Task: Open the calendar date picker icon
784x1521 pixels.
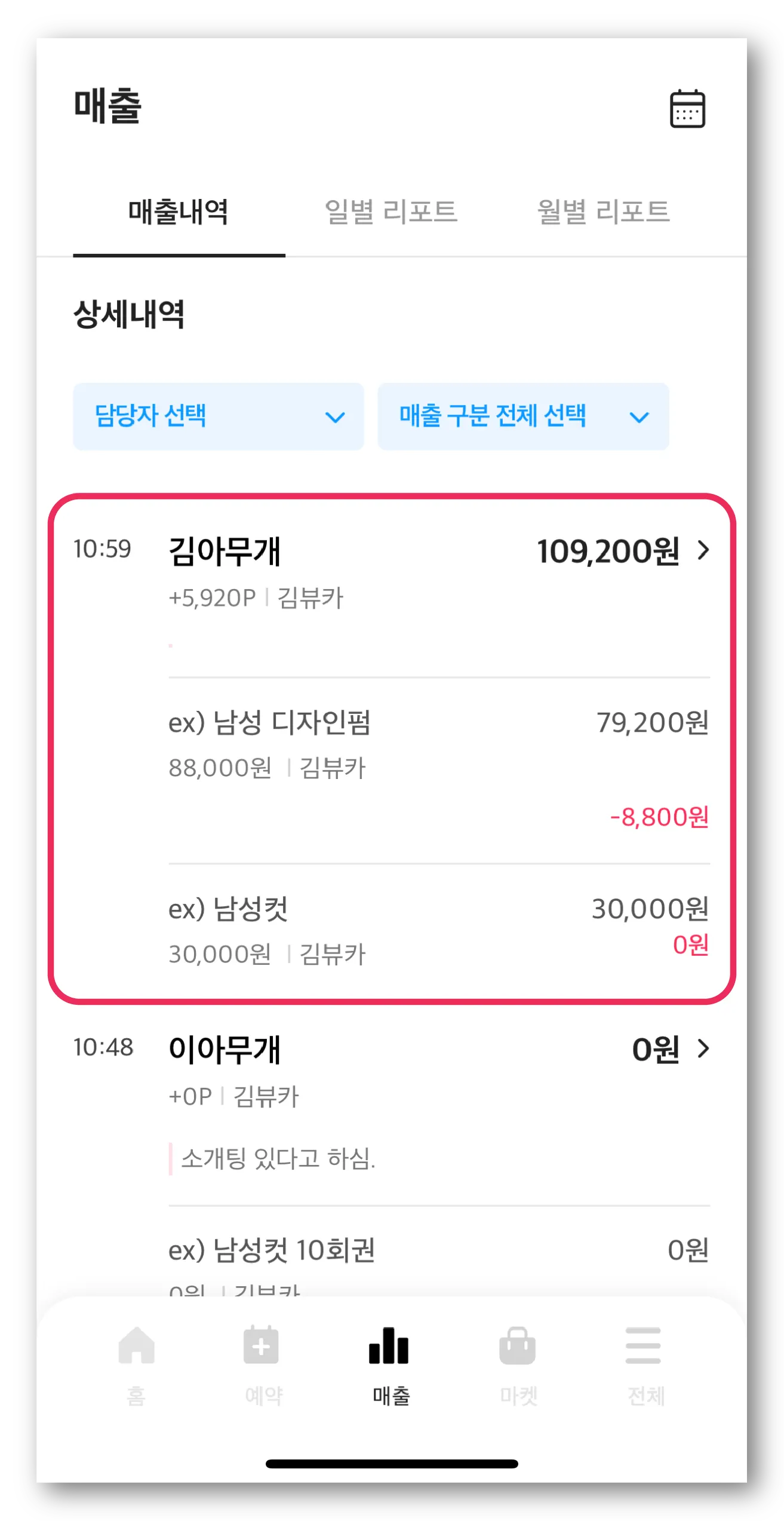Action: 687,109
